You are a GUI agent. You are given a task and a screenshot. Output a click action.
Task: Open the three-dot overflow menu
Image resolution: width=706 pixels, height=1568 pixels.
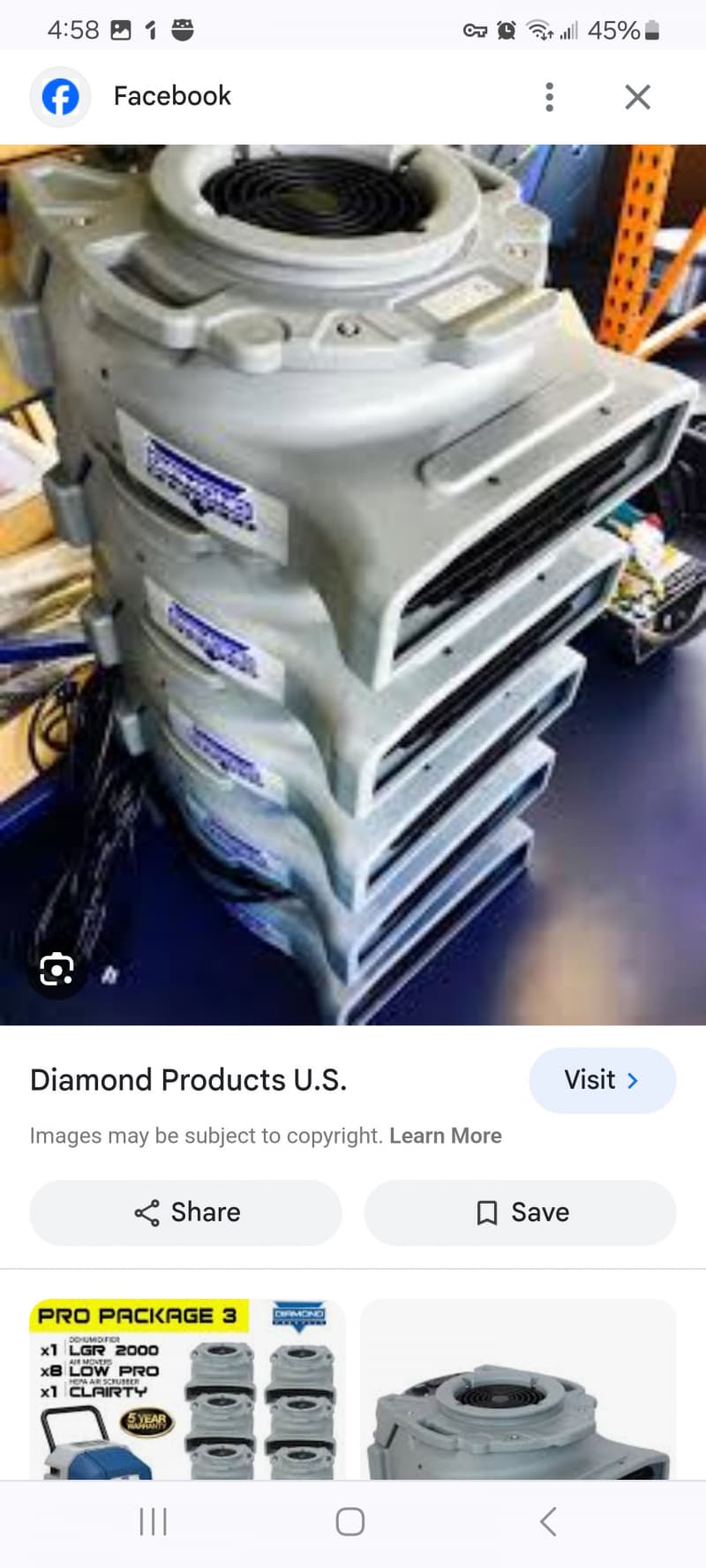tap(549, 97)
